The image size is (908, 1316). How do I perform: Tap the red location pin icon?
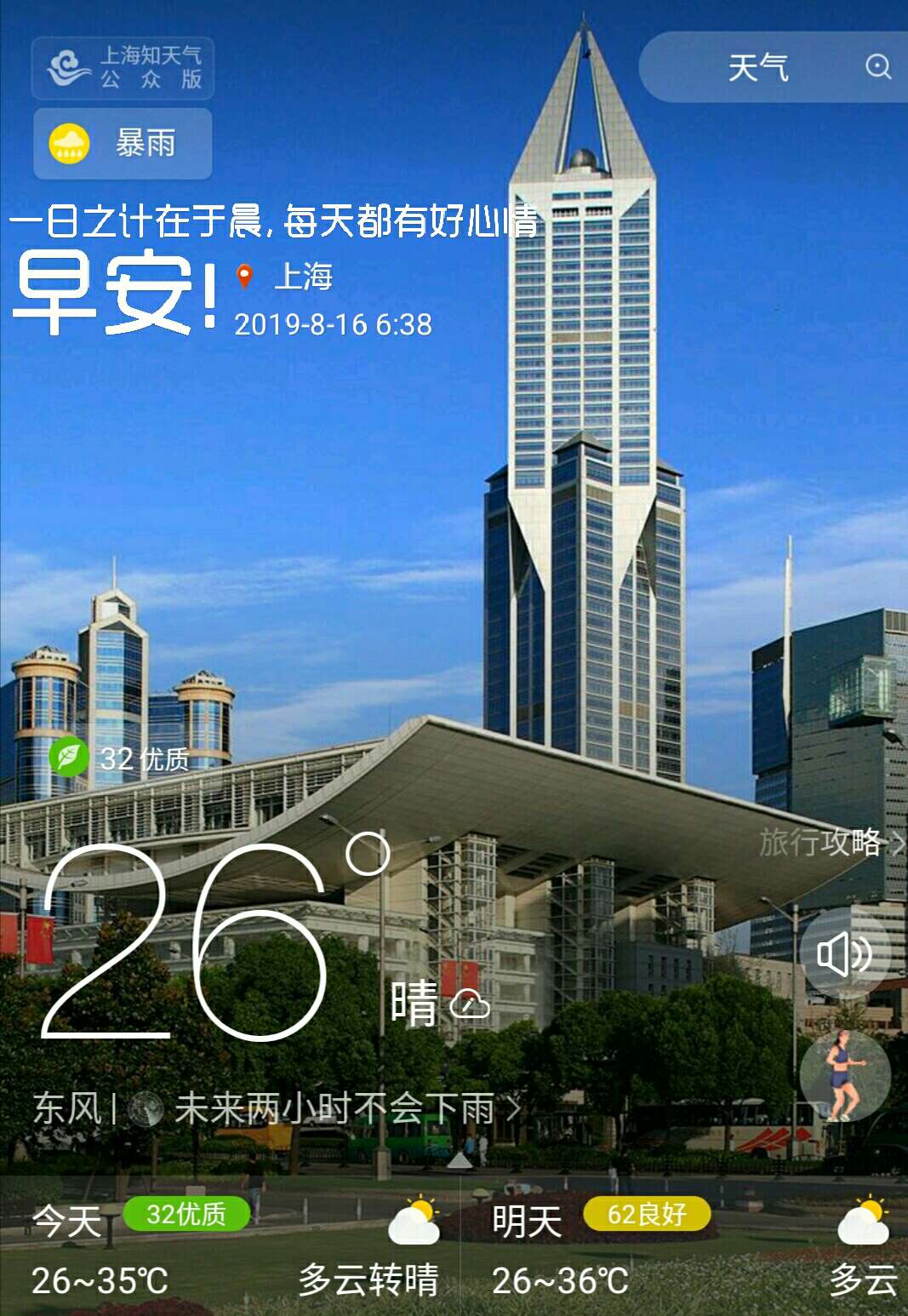[x=245, y=276]
